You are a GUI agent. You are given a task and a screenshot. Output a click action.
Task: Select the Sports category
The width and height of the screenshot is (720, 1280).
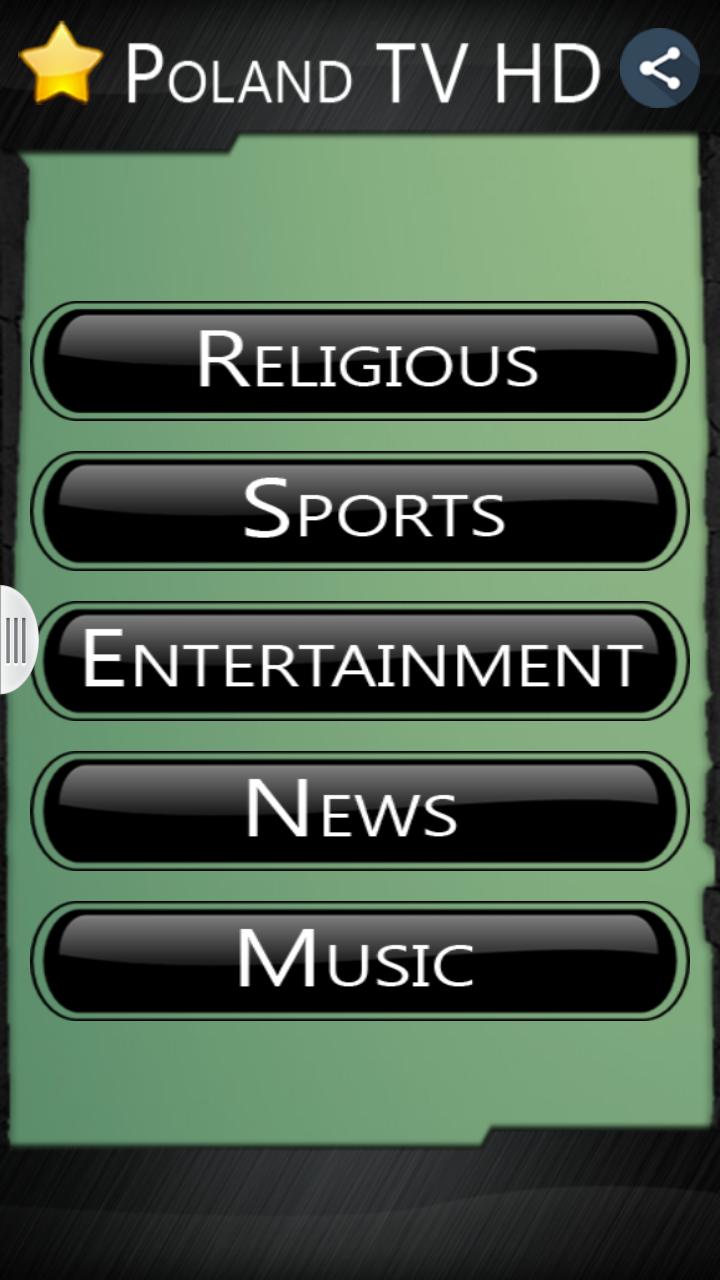pyautogui.click(x=360, y=510)
